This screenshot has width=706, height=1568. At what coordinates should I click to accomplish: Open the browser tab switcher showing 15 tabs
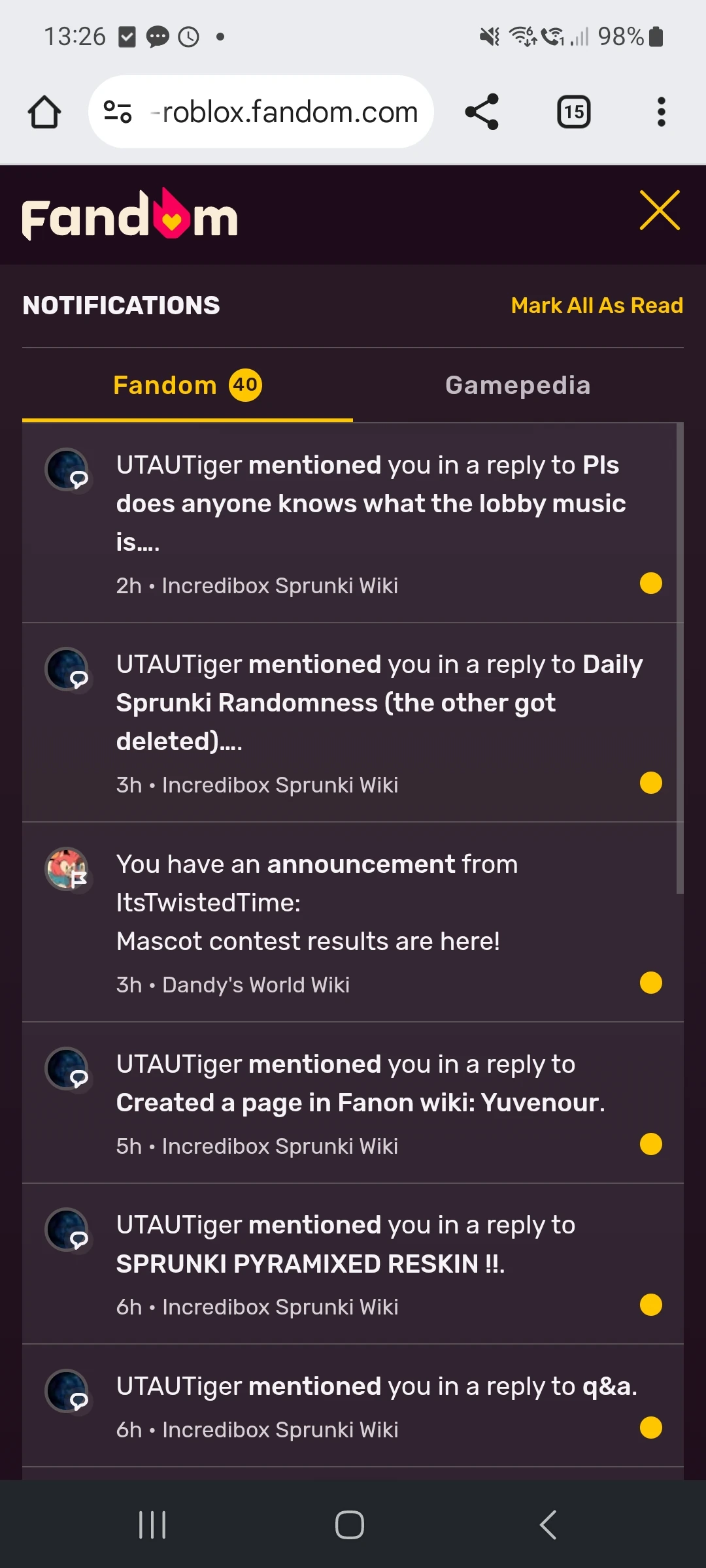(573, 111)
